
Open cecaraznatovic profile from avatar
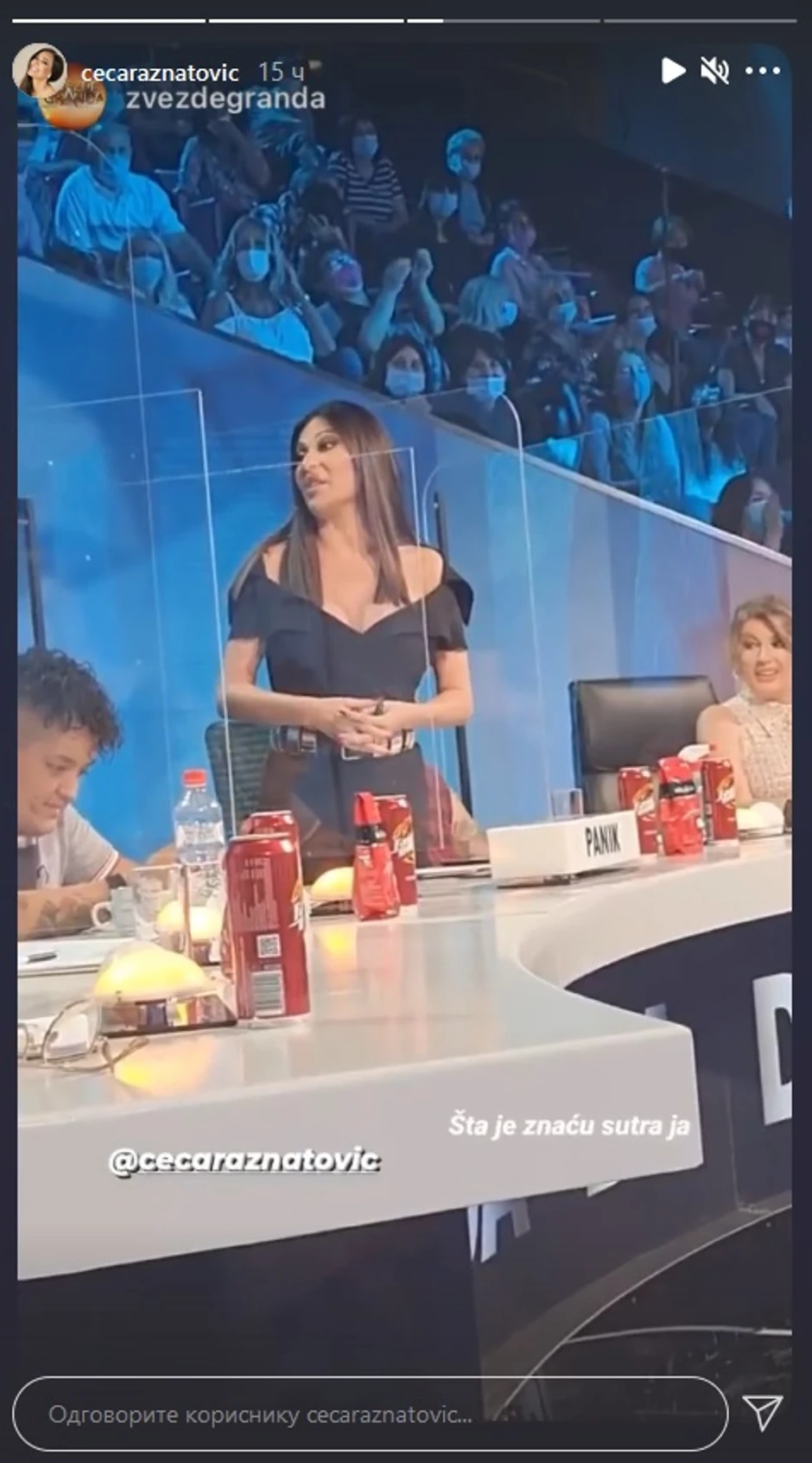click(39, 71)
